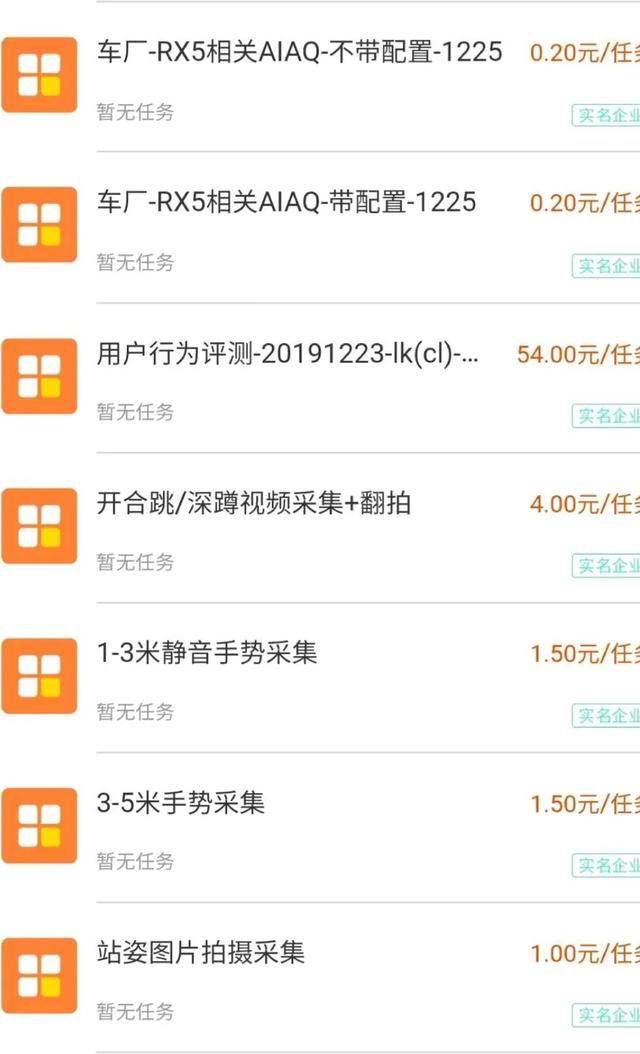Open the 1-3米静音手势采集 task
640x1054 pixels.
[320, 678]
